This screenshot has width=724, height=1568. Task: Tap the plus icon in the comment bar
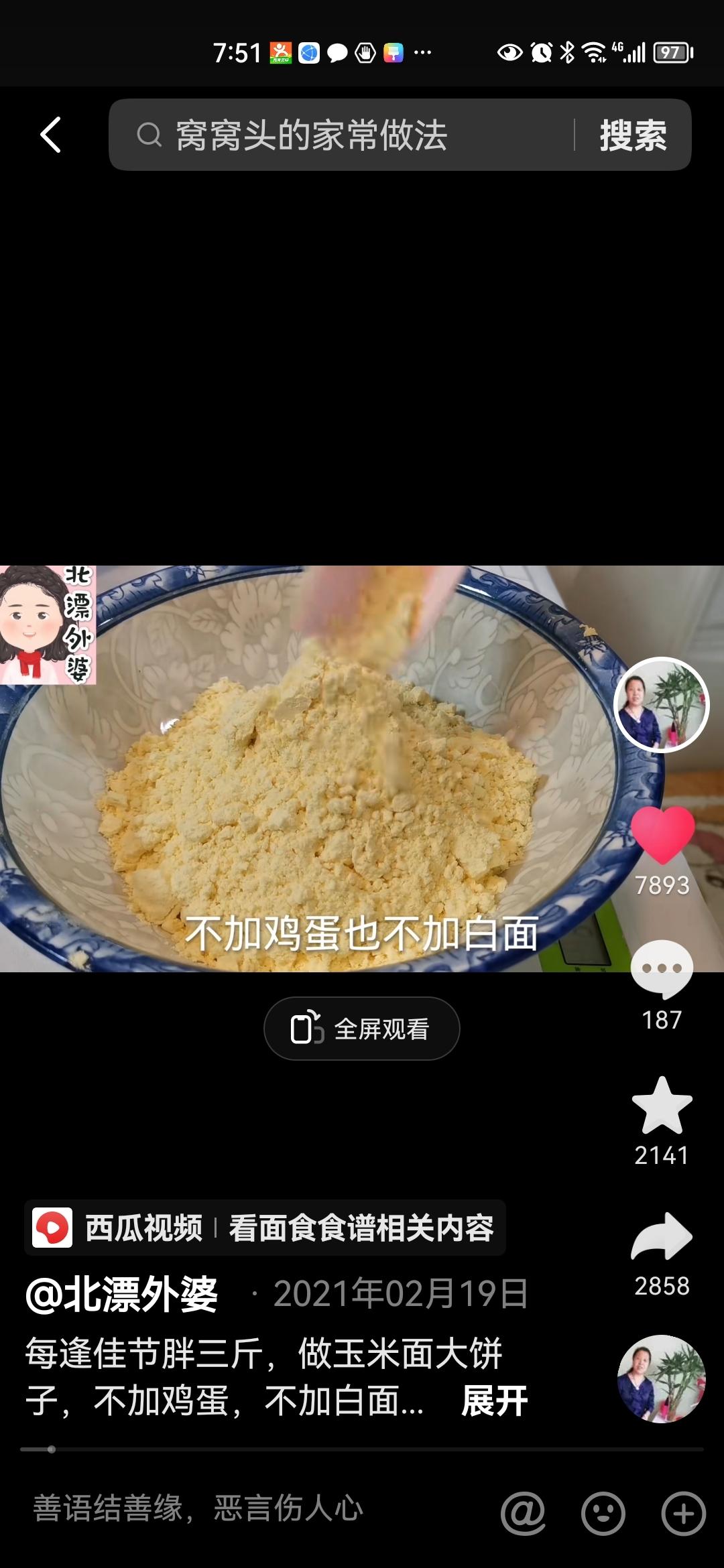tap(683, 1513)
